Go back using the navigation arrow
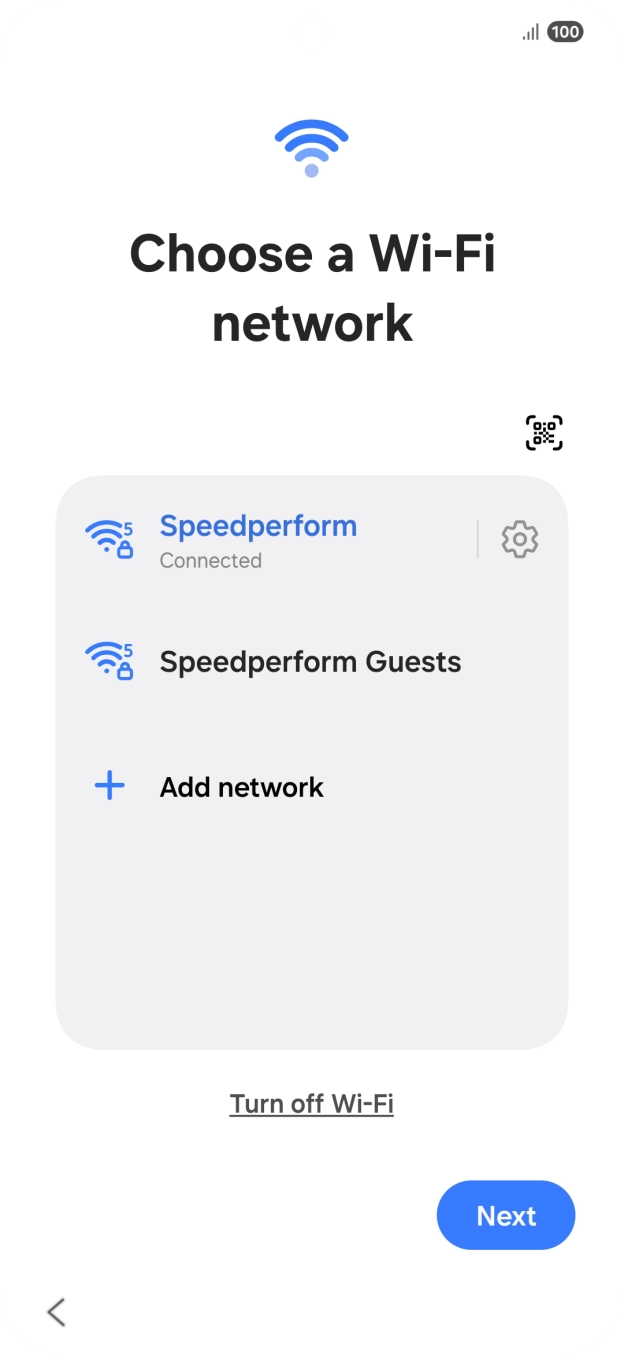Screen dimensions: 624x1354 click(57, 1312)
